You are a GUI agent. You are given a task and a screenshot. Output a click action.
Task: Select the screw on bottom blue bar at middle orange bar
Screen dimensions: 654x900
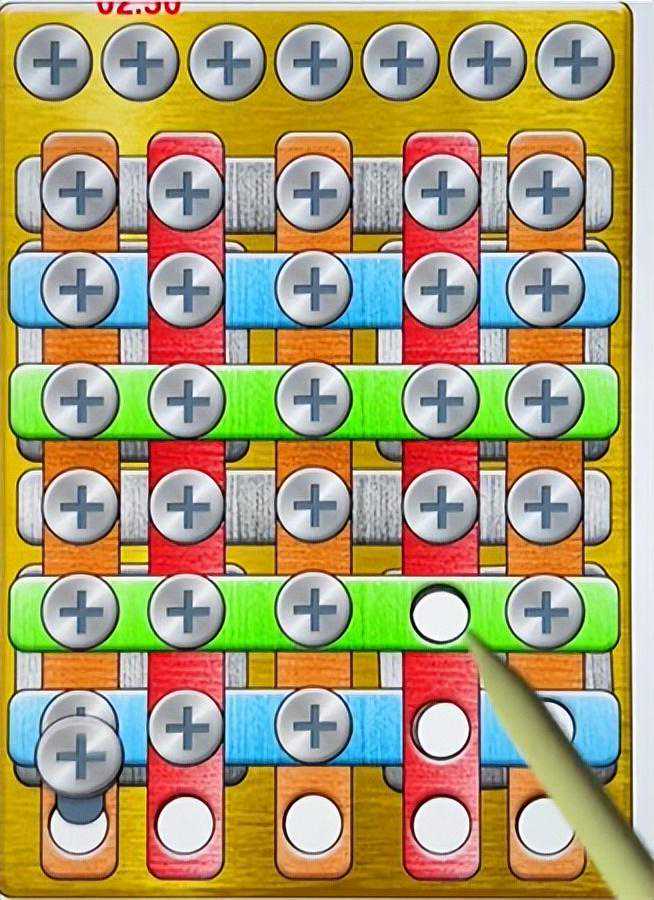[x=314, y=725]
